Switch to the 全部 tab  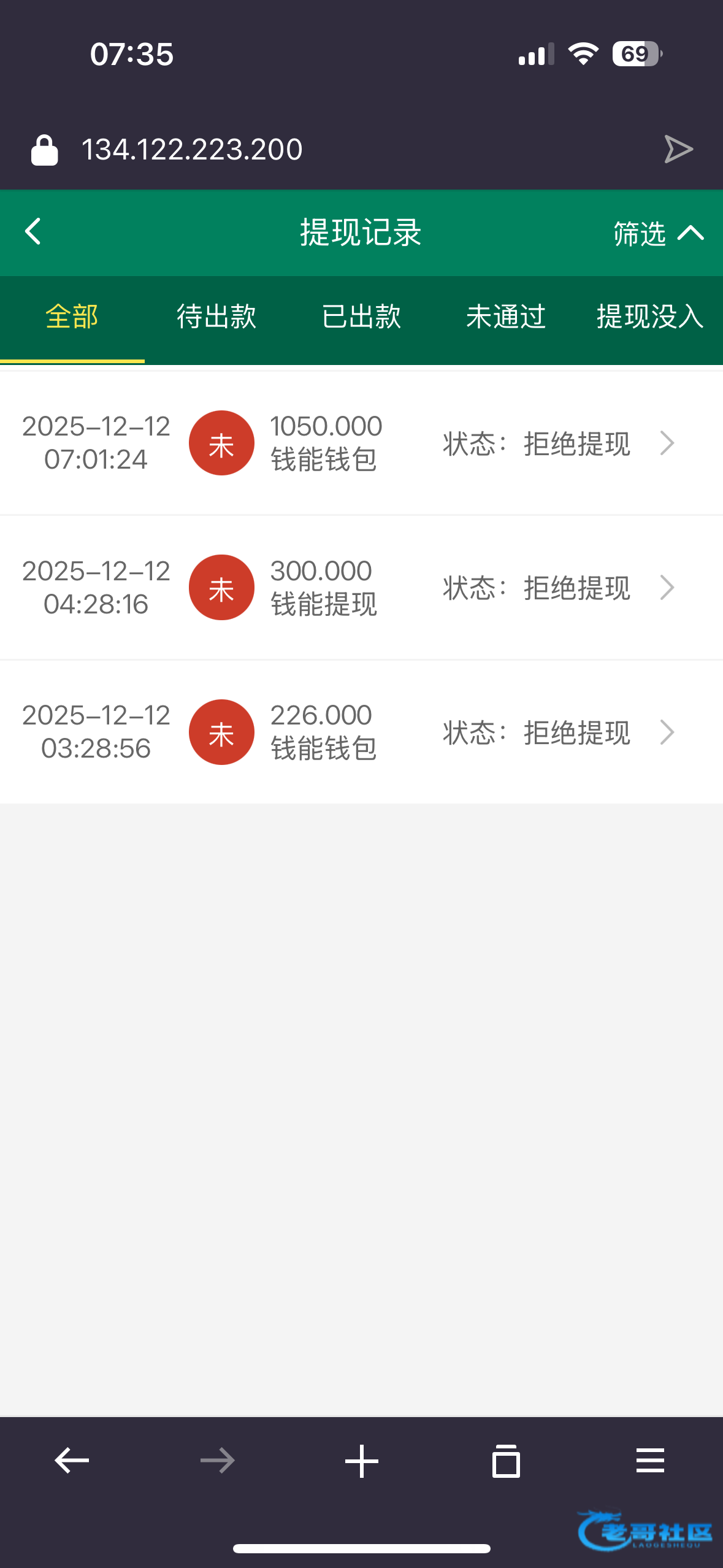tap(72, 317)
